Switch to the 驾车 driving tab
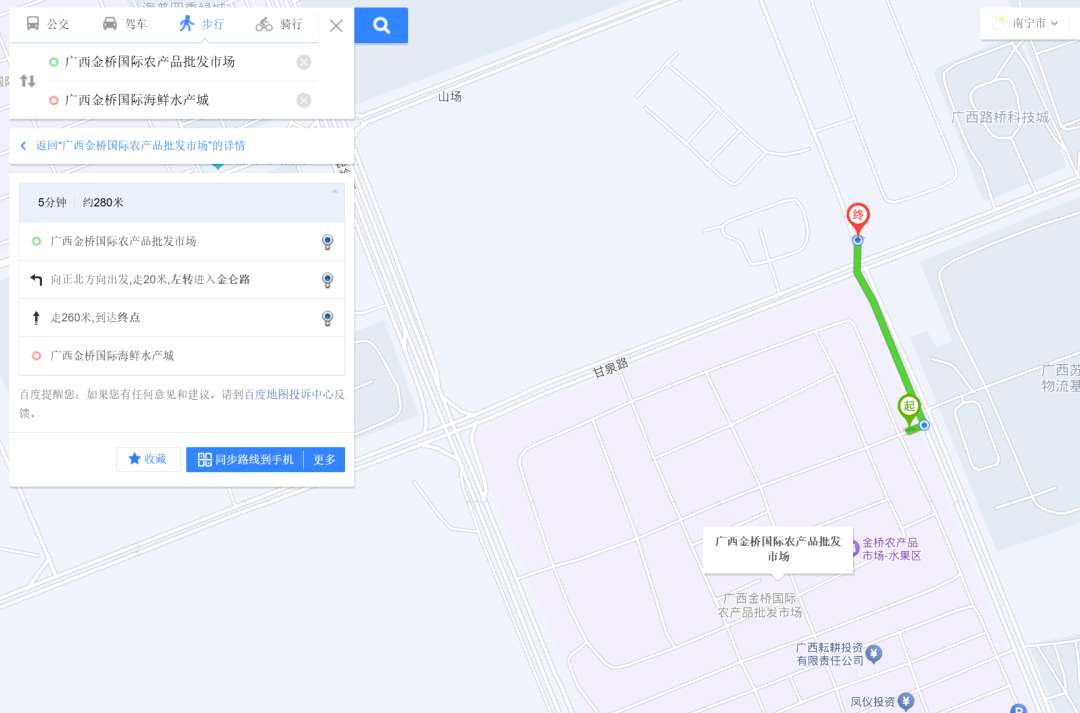1080x713 pixels. click(x=125, y=24)
